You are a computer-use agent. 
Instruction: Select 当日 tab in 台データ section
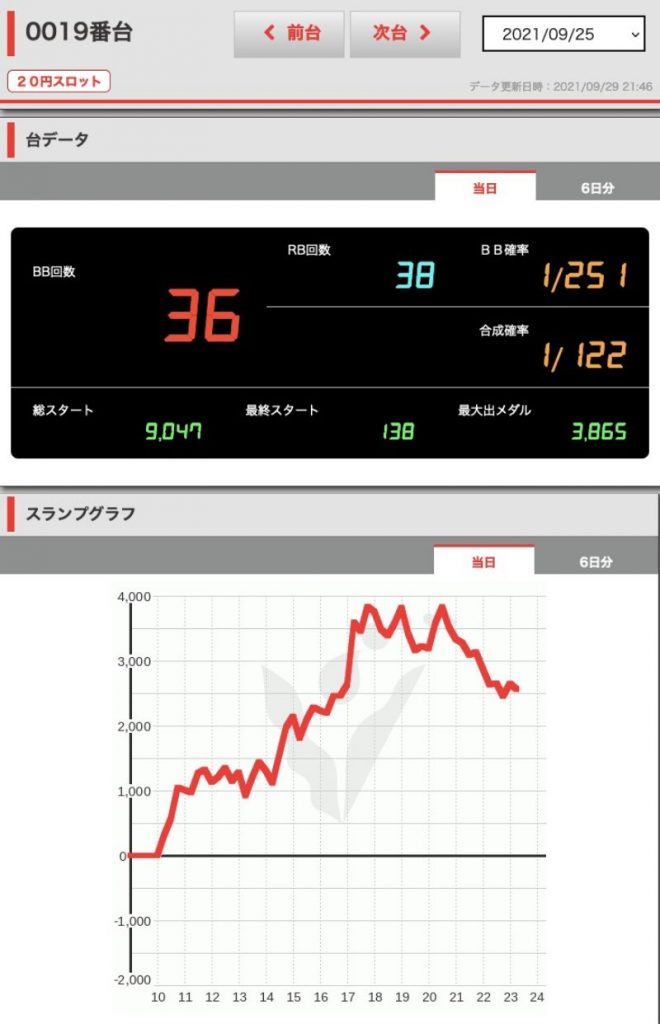tap(485, 188)
